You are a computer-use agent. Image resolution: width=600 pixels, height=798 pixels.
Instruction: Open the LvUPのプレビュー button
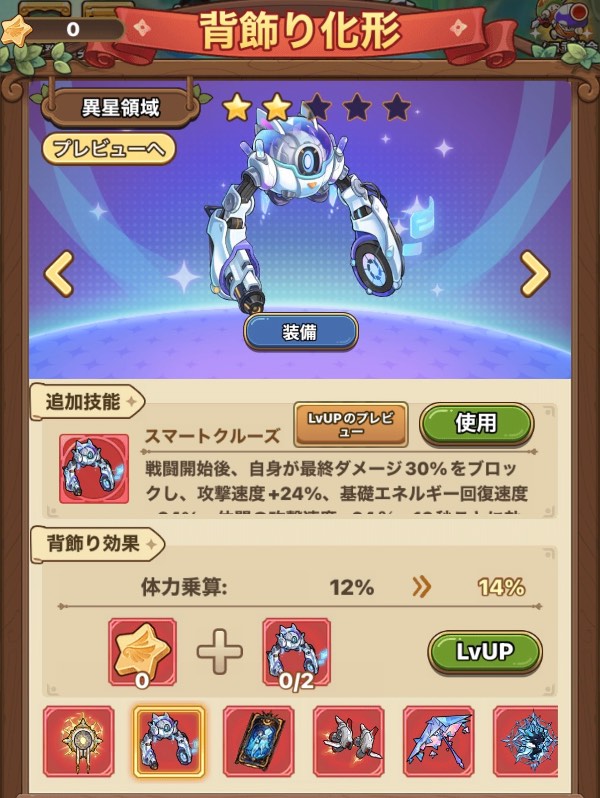point(350,425)
